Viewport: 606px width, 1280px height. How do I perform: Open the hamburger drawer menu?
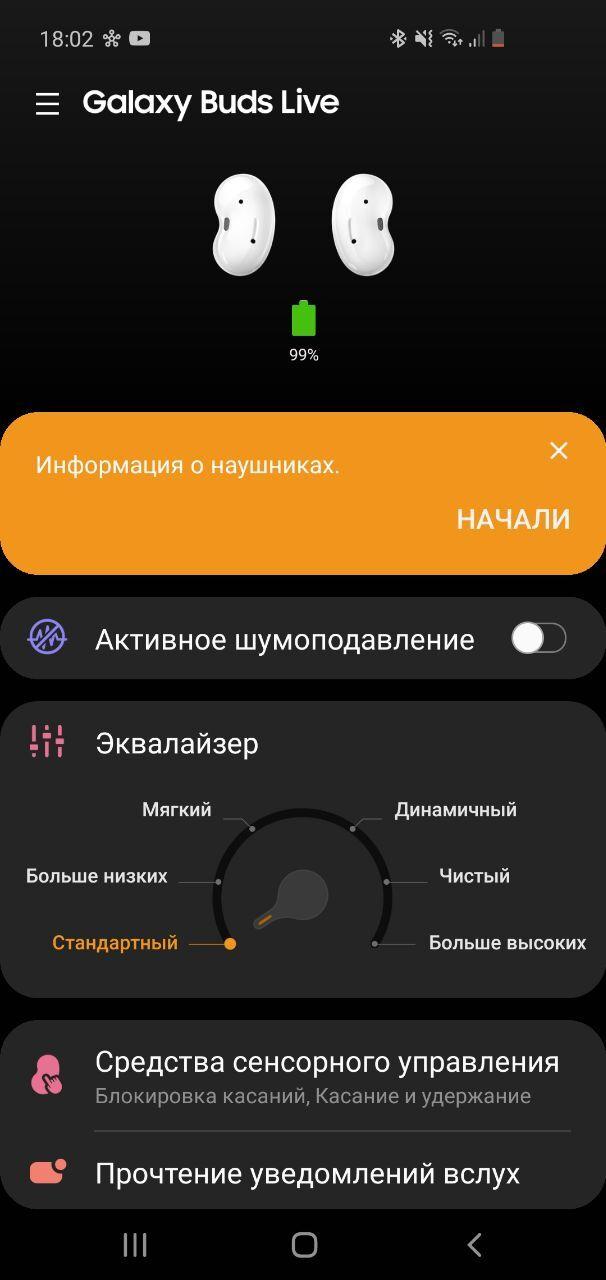(x=47, y=104)
